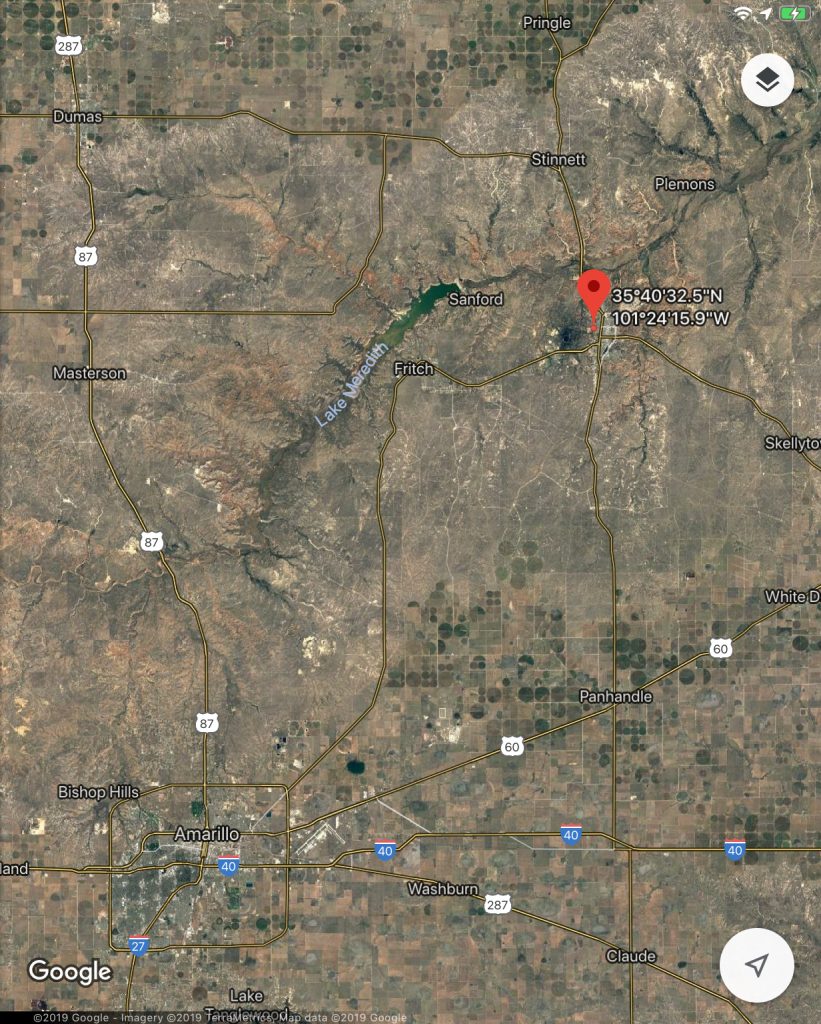Select the Panhandle town label
821x1024 pixels.
tap(617, 694)
